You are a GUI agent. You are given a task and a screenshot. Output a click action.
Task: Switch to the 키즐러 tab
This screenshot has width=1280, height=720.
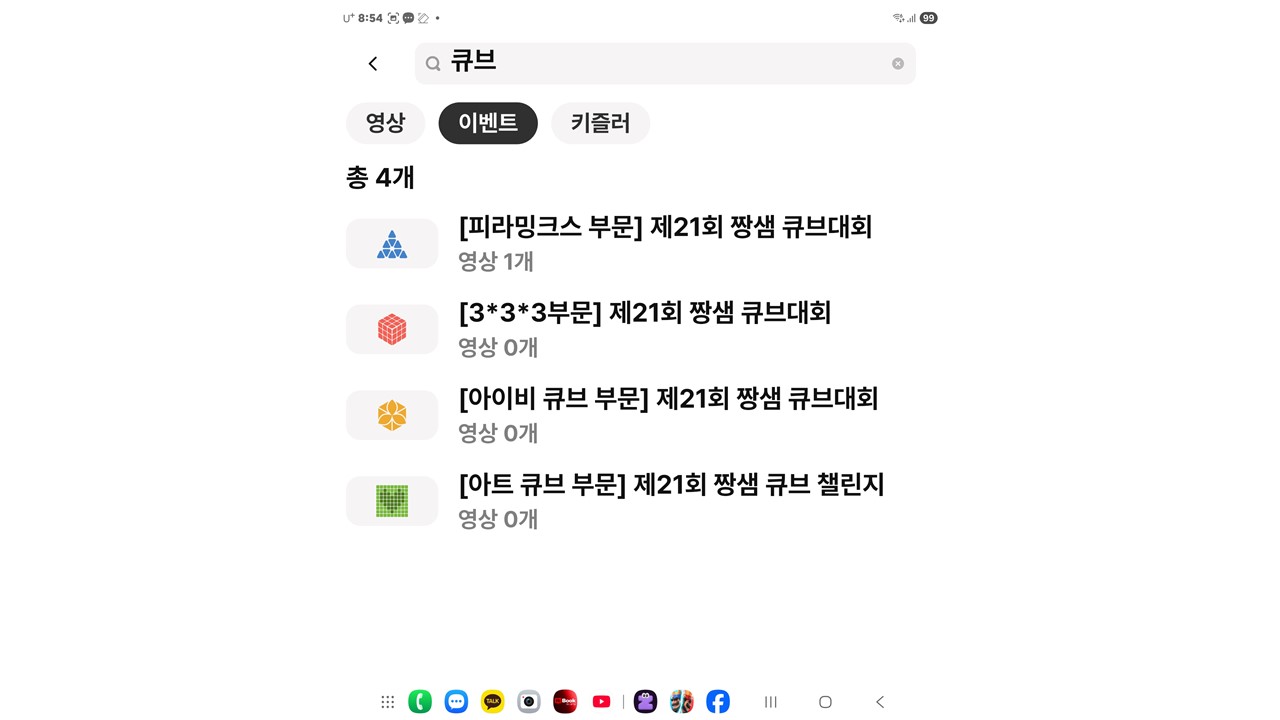(x=600, y=123)
